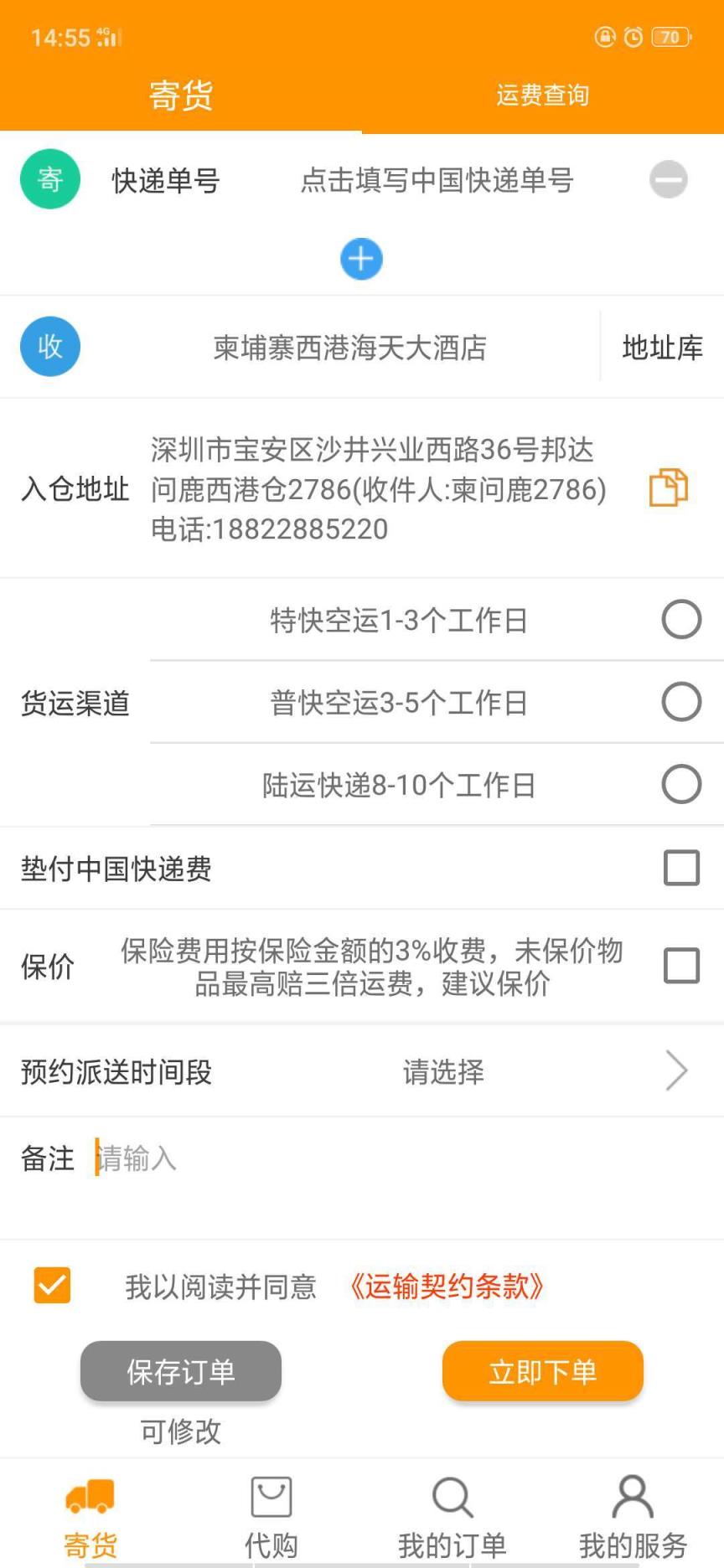The height and width of the screenshot is (1568, 724).
Task: Open the 《运输契约条款》 terms link
Action: (x=447, y=1286)
